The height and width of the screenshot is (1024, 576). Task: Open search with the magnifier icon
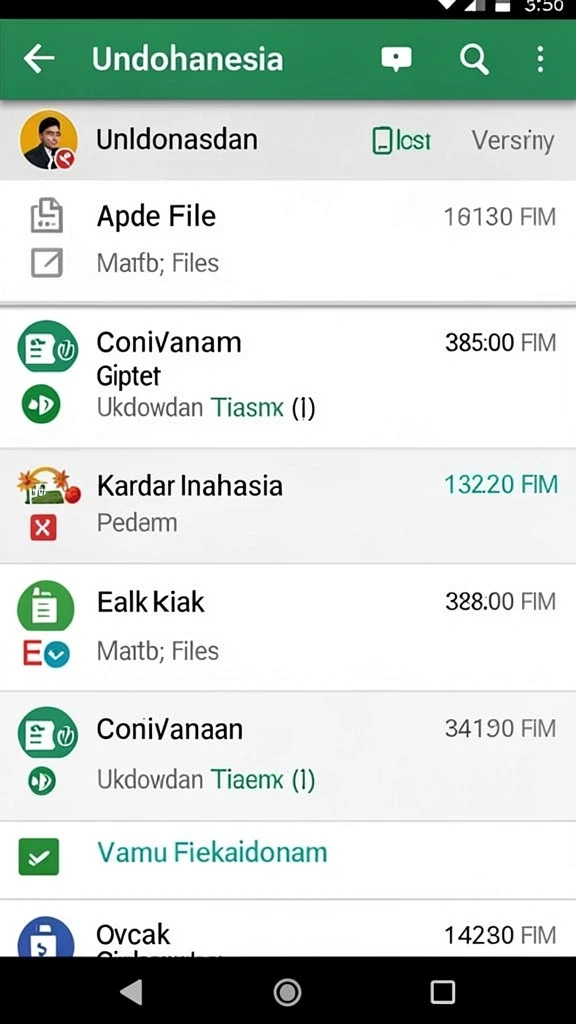(x=474, y=60)
